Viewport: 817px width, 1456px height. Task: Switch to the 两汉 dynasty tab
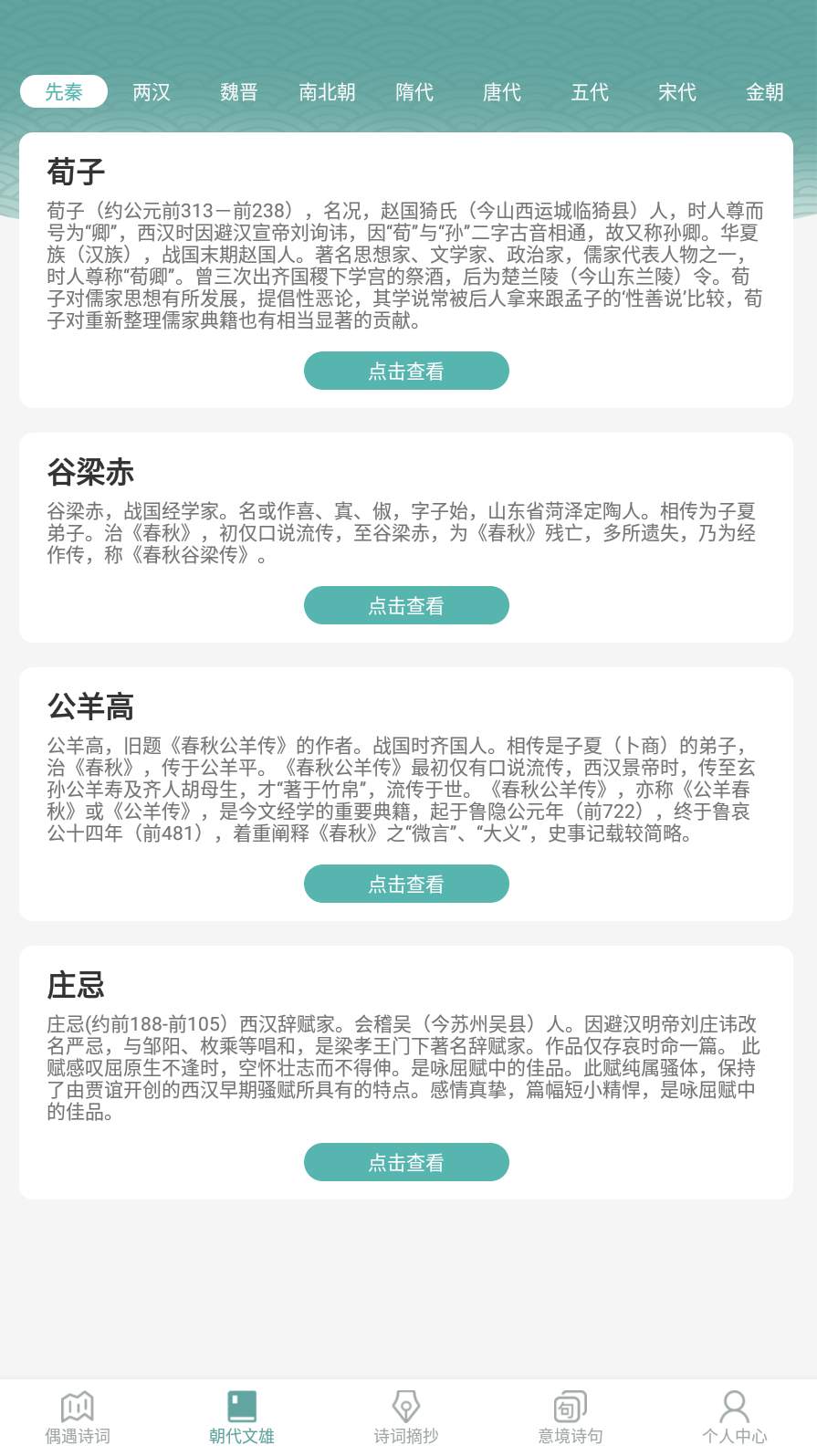151,92
